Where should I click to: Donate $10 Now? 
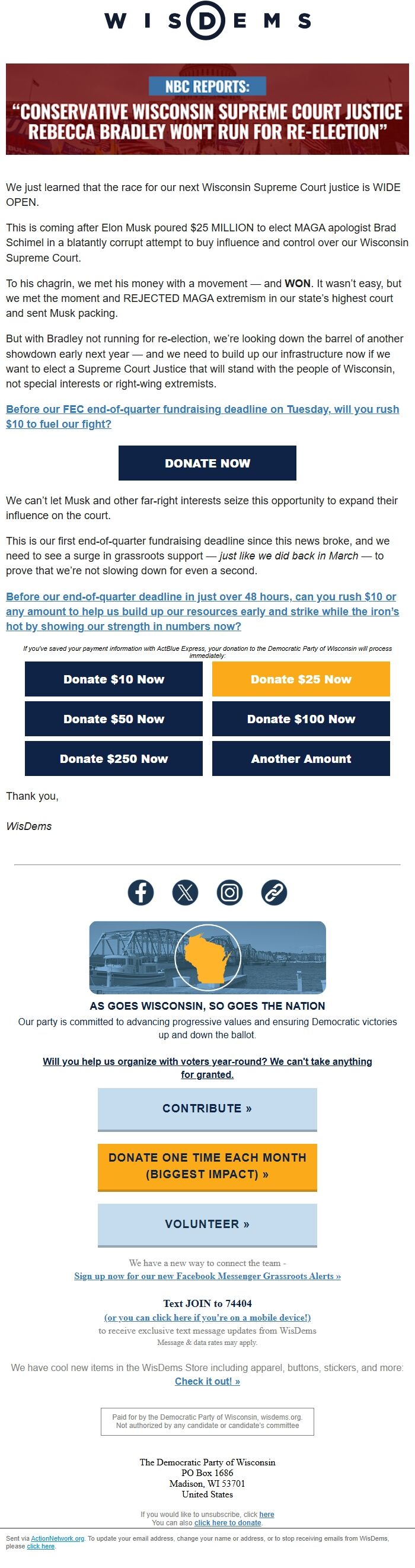pos(113,679)
